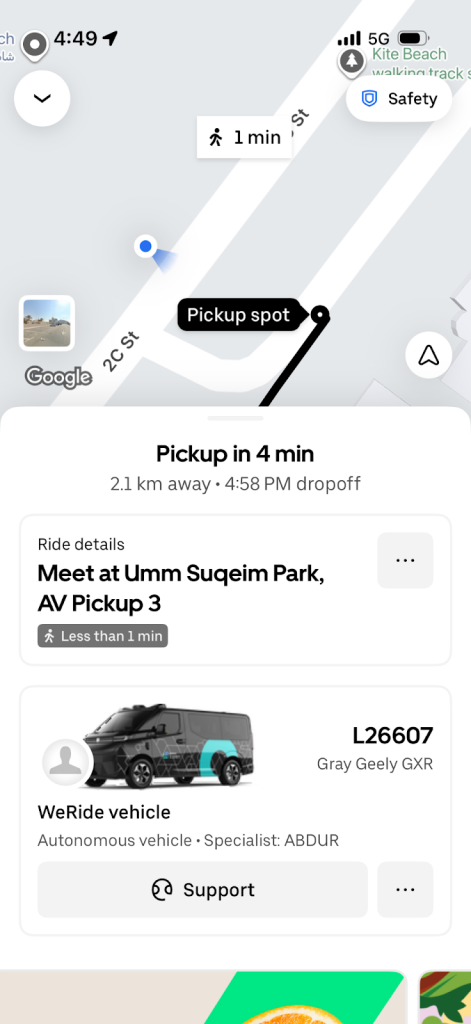Open ride details options menu

pyautogui.click(x=405, y=560)
